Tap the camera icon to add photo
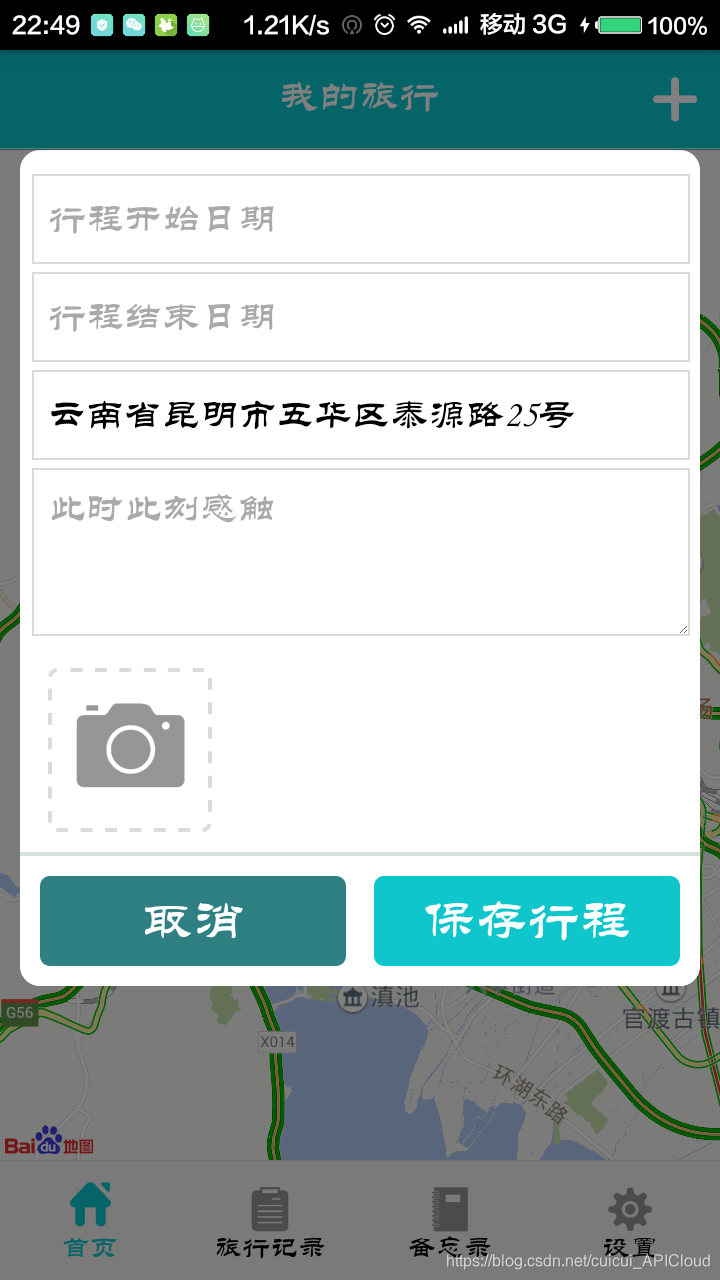Image resolution: width=720 pixels, height=1280 pixels. pos(129,749)
